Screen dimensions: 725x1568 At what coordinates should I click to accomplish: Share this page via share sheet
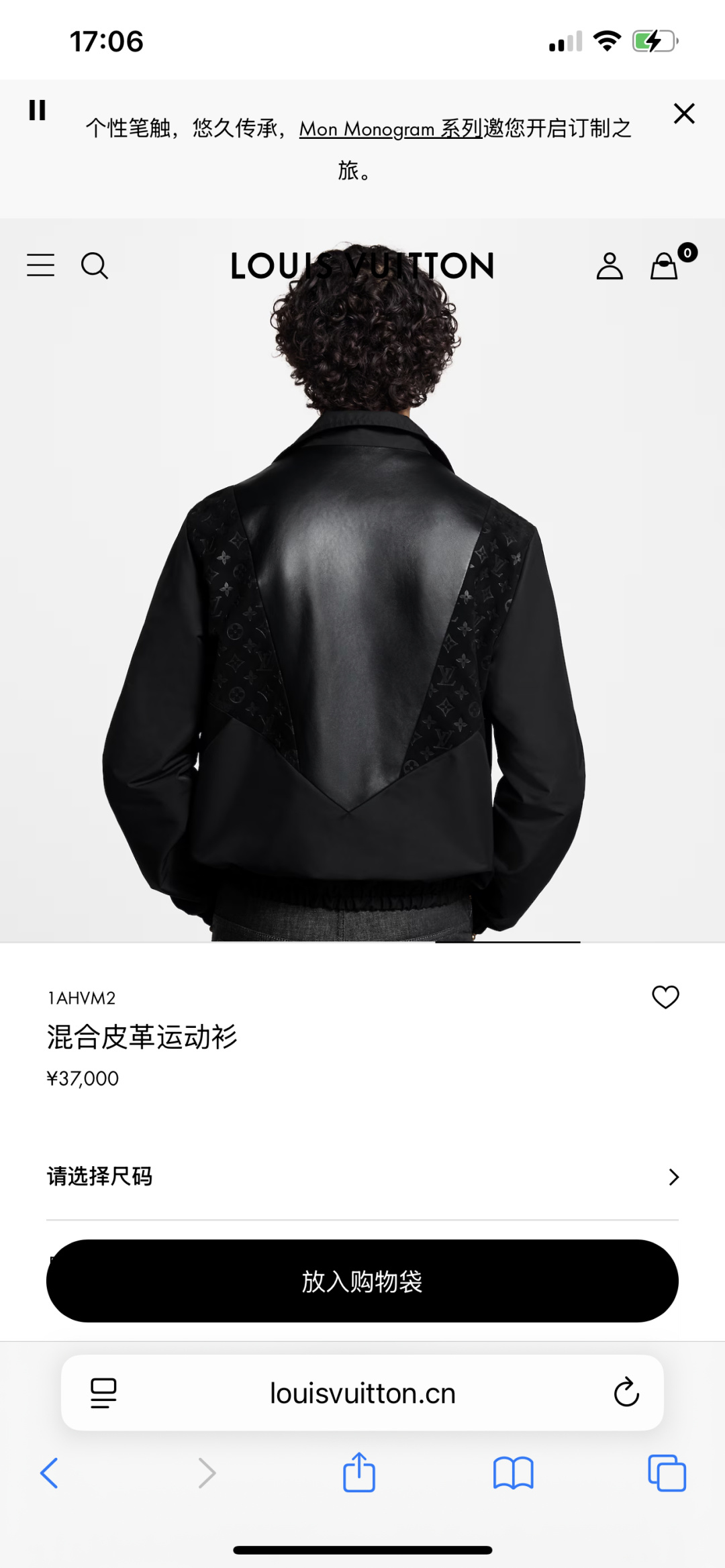pos(359,1473)
